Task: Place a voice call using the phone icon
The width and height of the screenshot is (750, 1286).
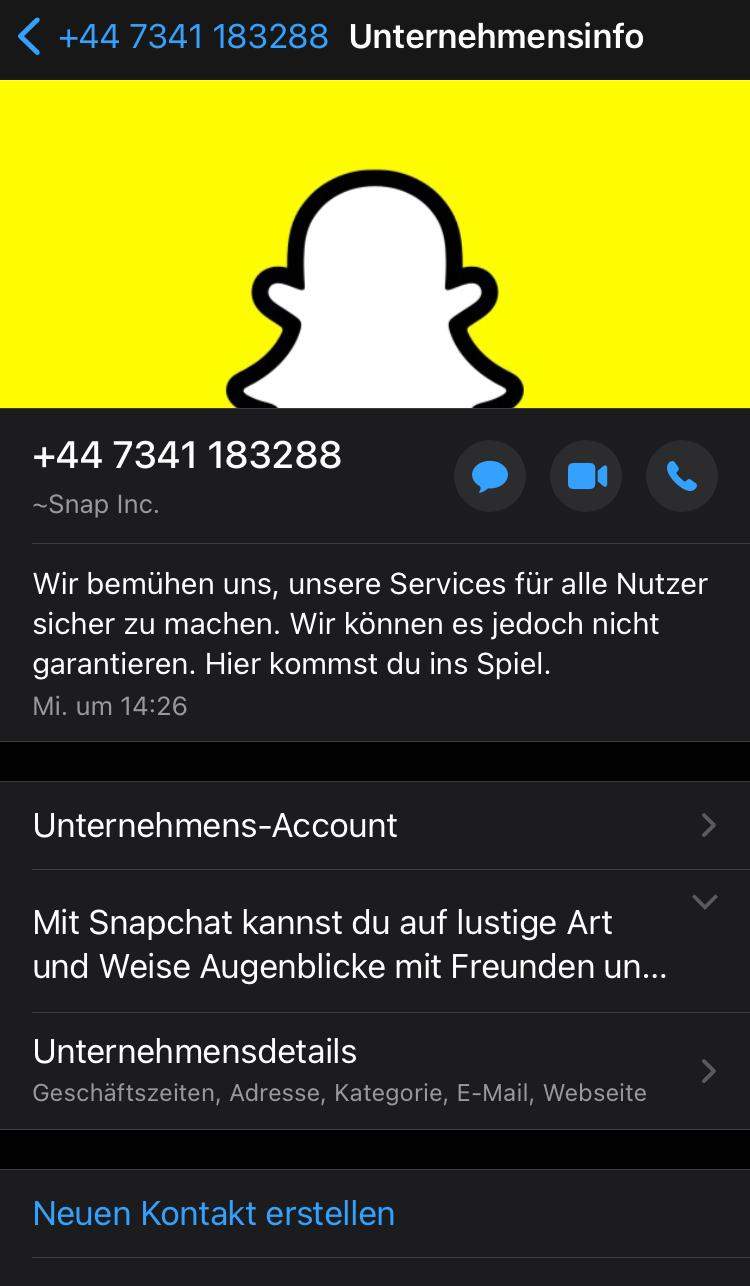Action: pyautogui.click(x=681, y=476)
